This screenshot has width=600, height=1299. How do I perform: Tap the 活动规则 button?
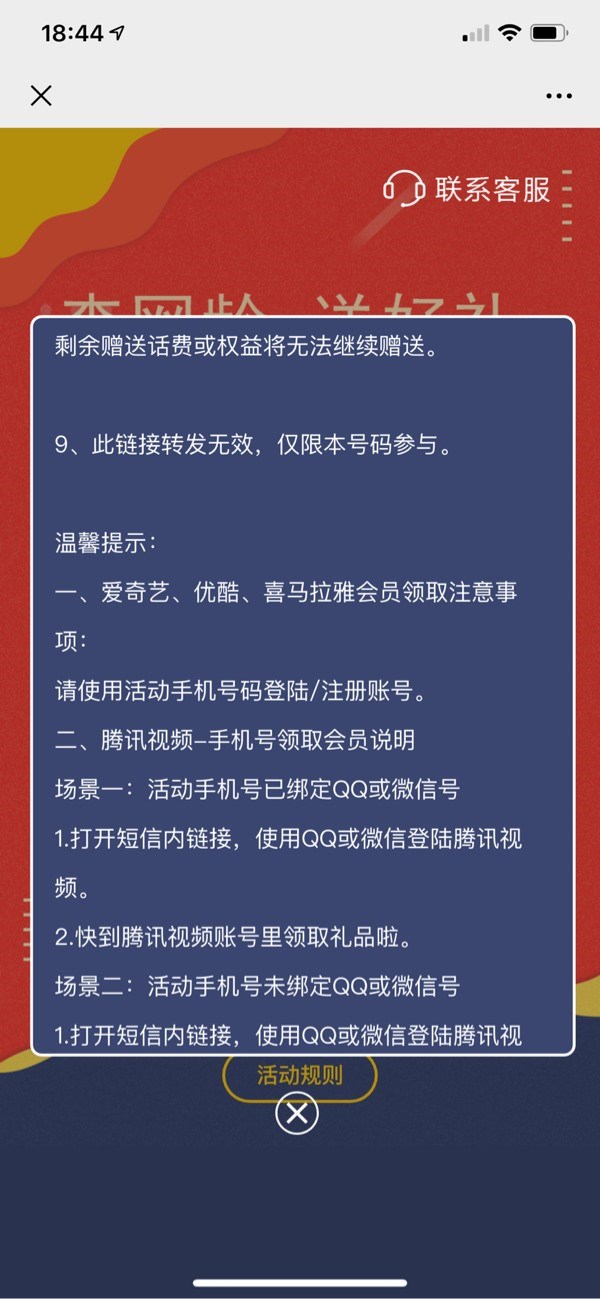click(300, 1076)
